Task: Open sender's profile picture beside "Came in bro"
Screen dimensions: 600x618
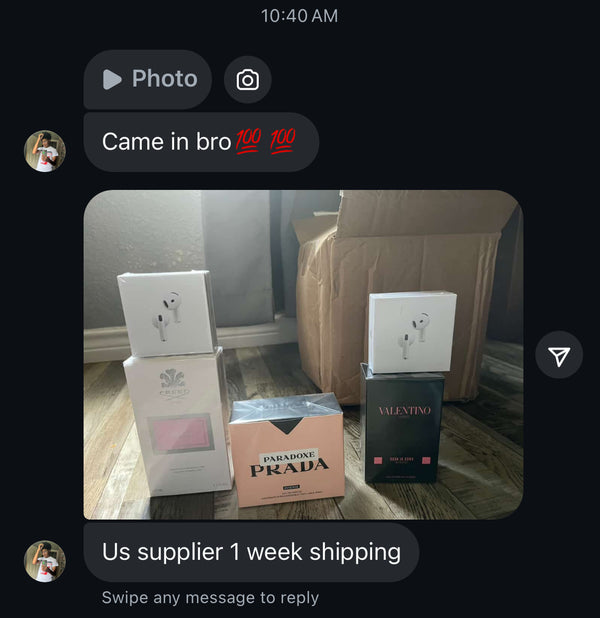Action: click(44, 151)
